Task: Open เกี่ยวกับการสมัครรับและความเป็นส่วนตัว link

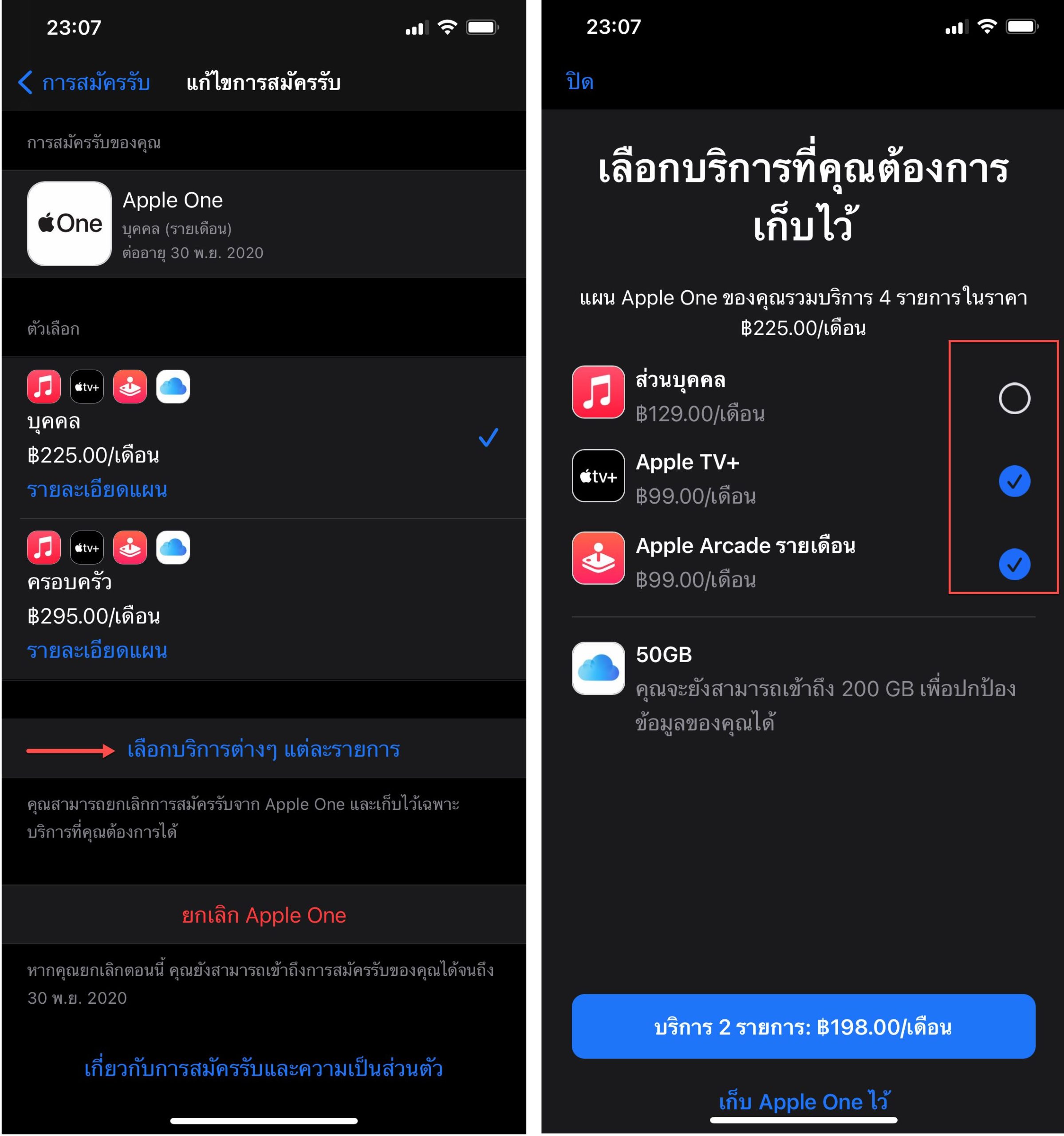Action: click(264, 1069)
